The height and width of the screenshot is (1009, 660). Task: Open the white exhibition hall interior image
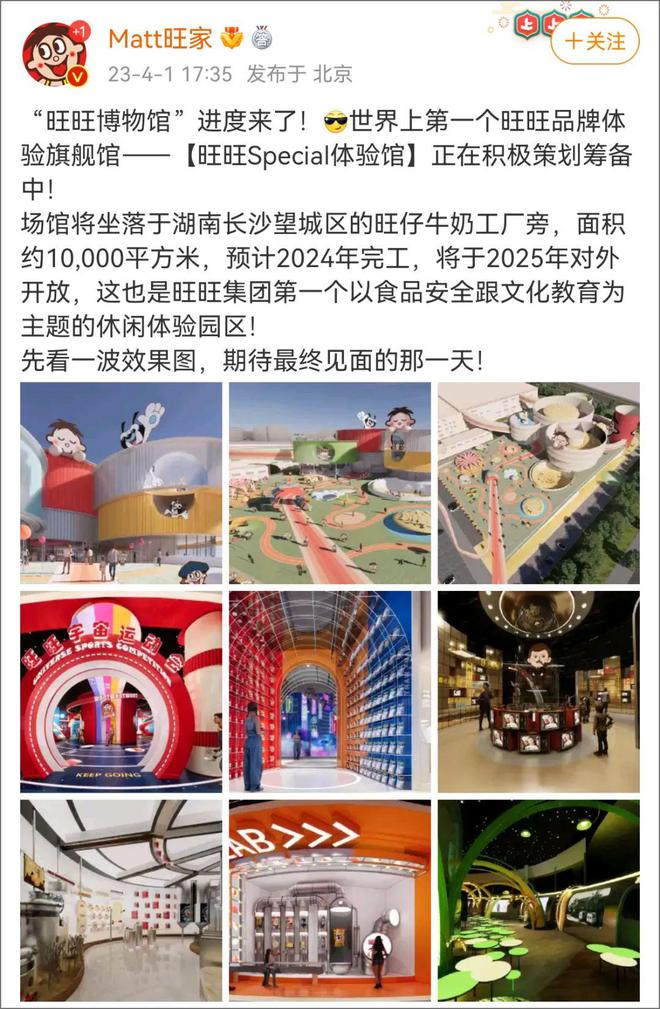[121, 900]
